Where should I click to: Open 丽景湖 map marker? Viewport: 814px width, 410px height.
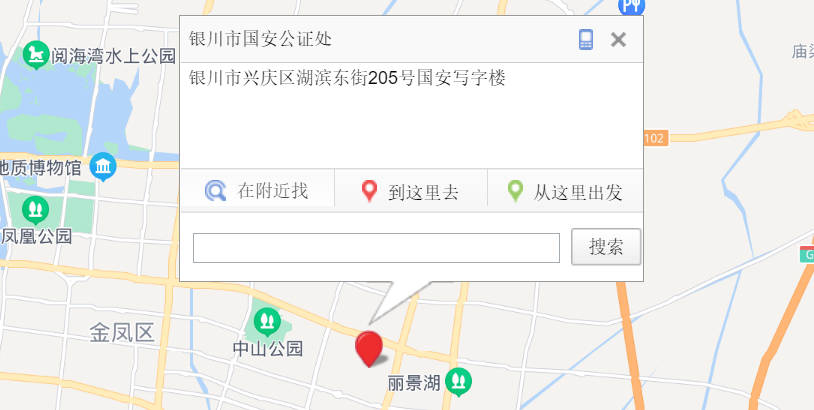coord(459,380)
